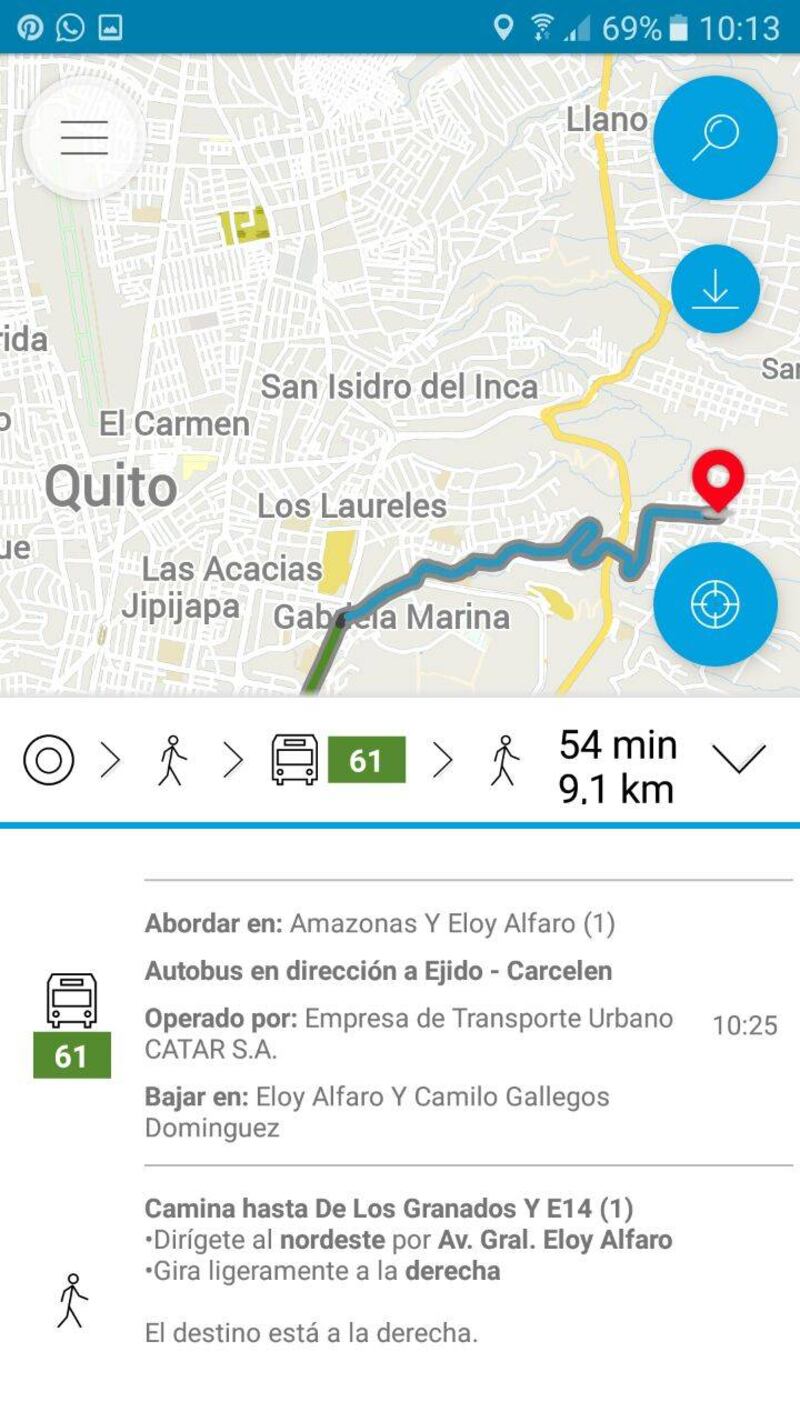
Task: Tap the search magnifier button
Action: tap(715, 137)
